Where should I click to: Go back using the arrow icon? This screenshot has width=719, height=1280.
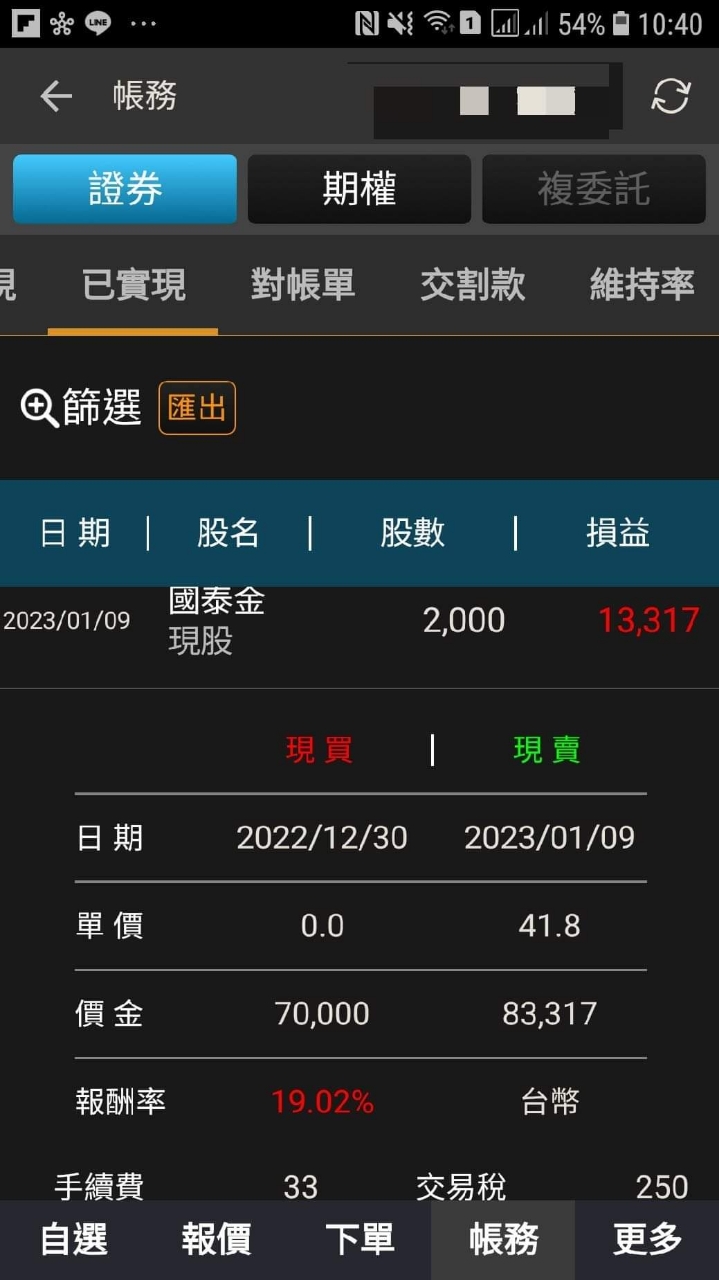coord(55,96)
